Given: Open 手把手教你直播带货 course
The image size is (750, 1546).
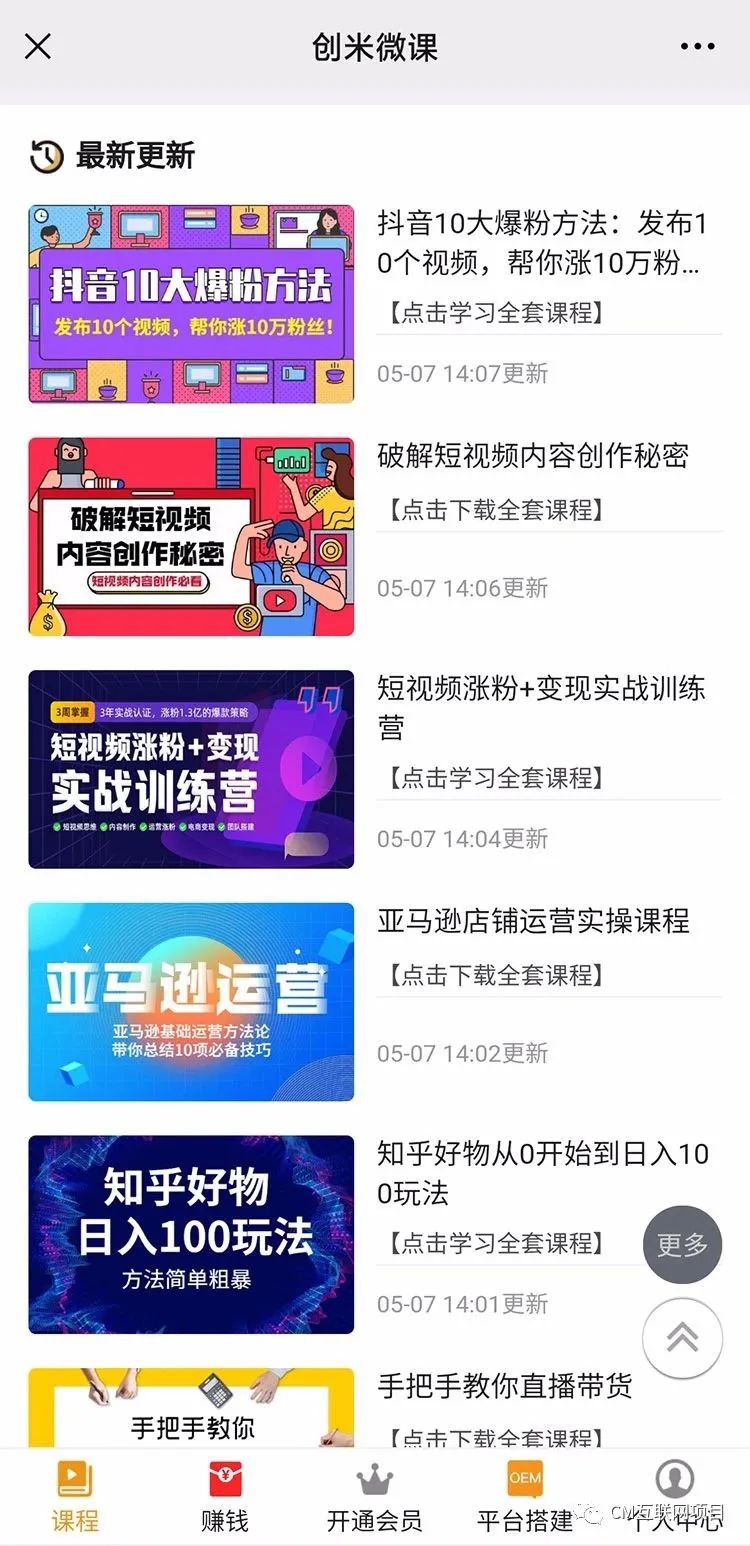Looking at the screenshot, I should click(x=505, y=1386).
